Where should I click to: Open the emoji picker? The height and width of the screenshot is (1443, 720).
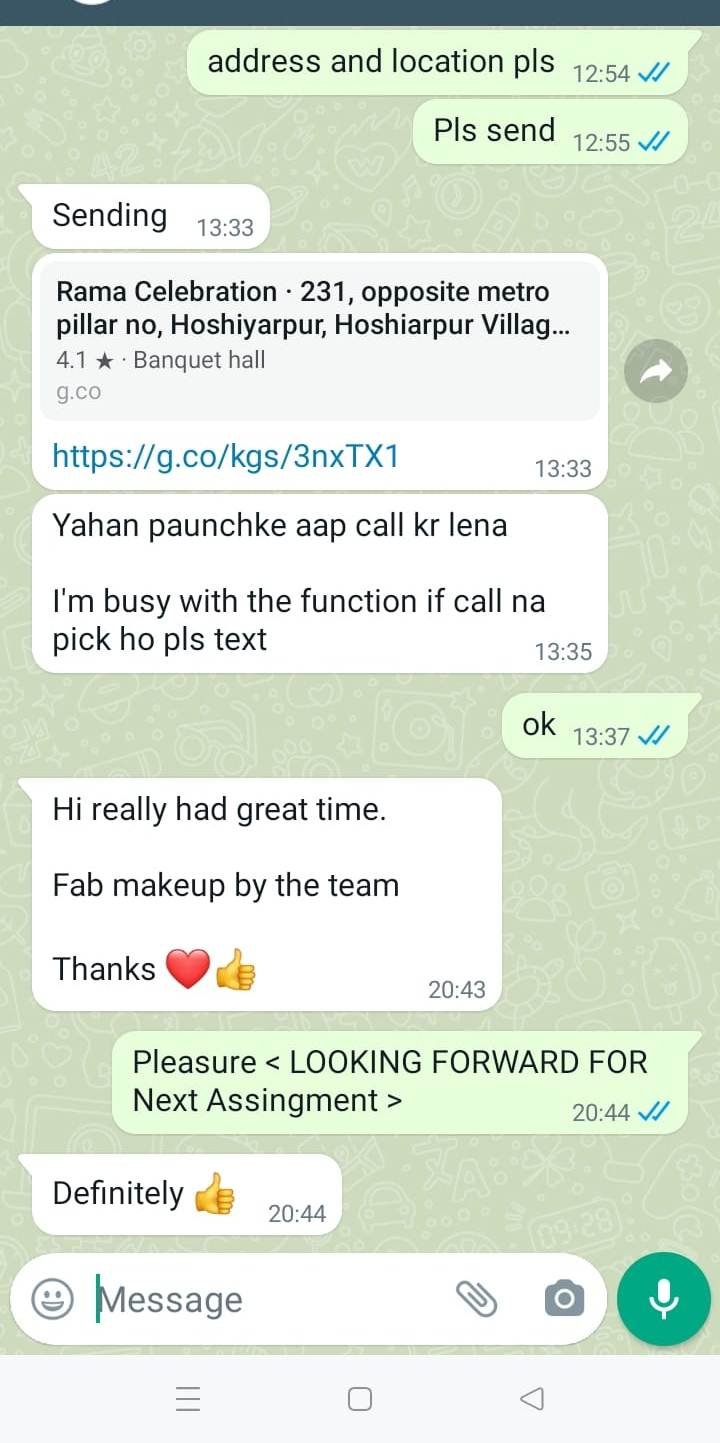(x=53, y=1299)
